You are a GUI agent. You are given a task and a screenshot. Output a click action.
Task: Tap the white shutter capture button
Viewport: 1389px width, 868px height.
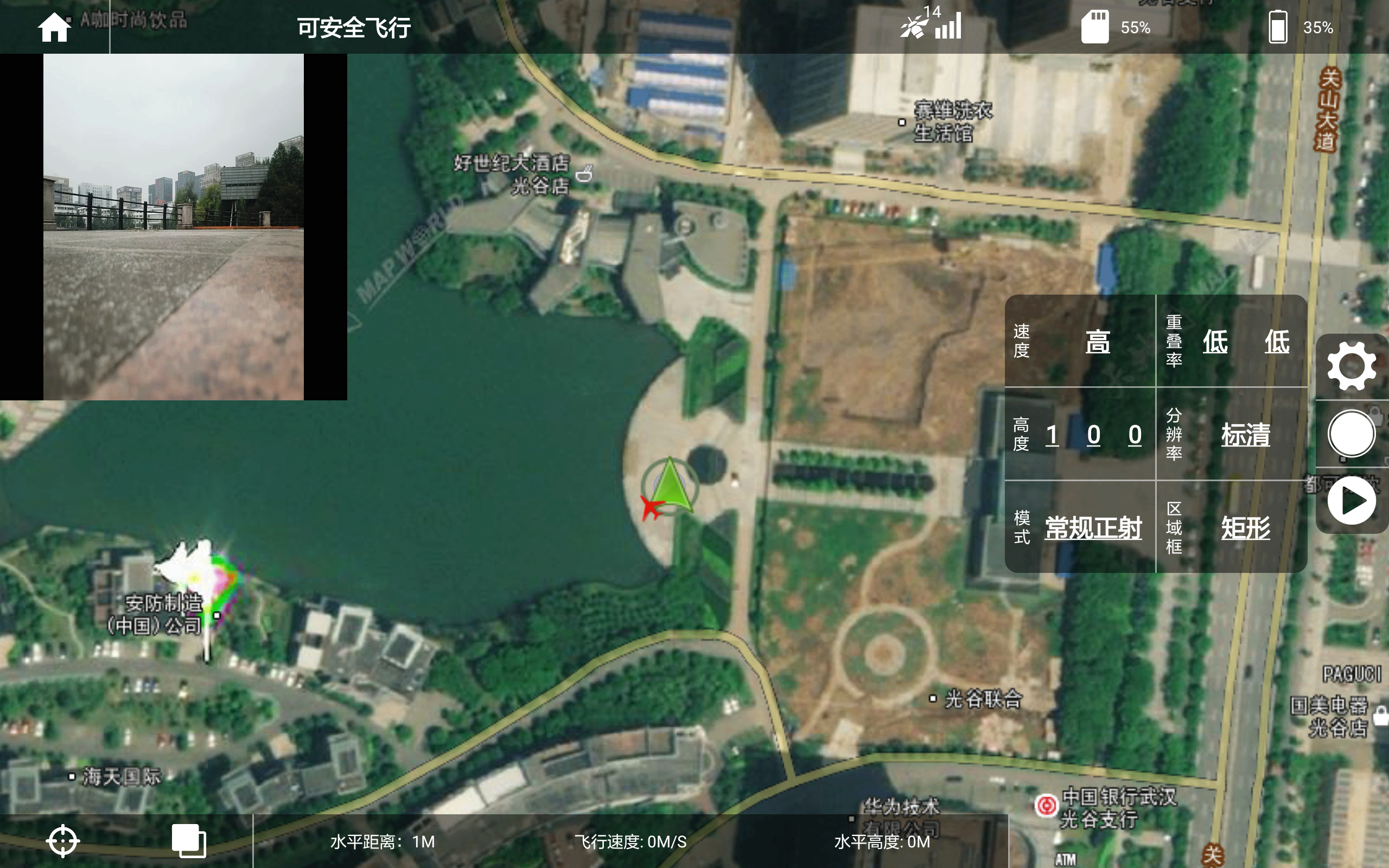[x=1351, y=434]
